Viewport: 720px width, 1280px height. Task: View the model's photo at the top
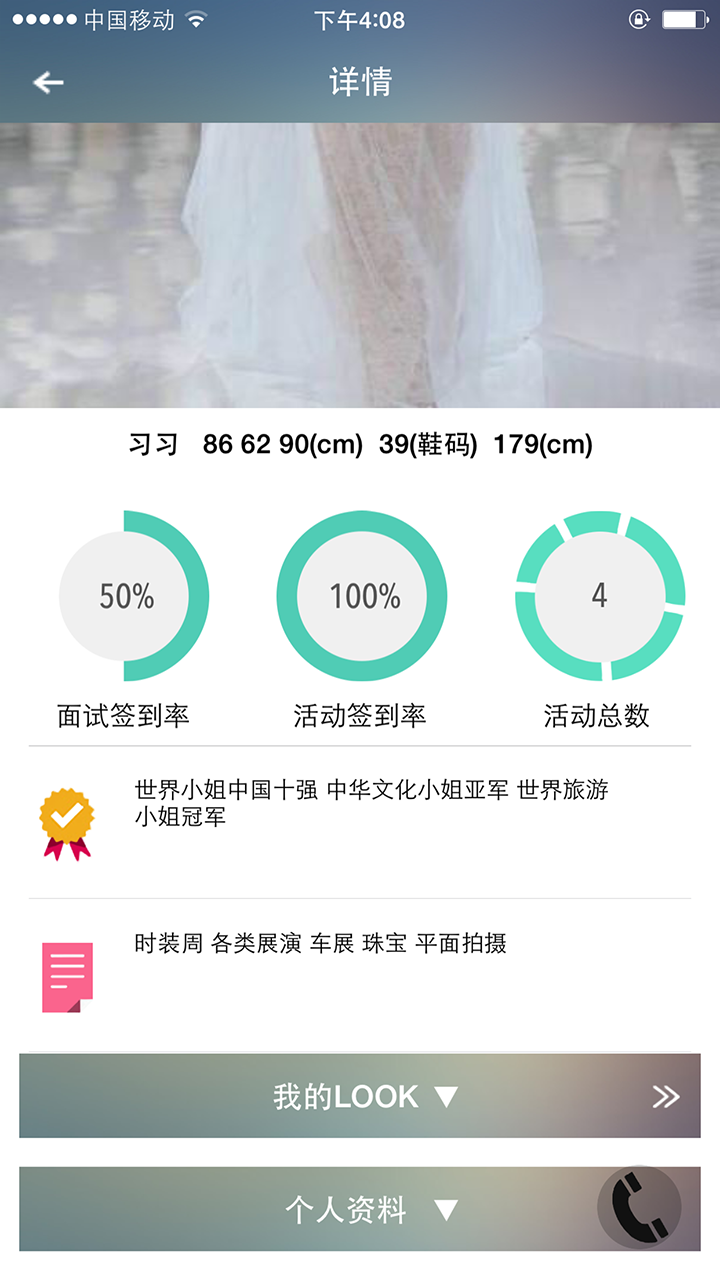pos(360,265)
